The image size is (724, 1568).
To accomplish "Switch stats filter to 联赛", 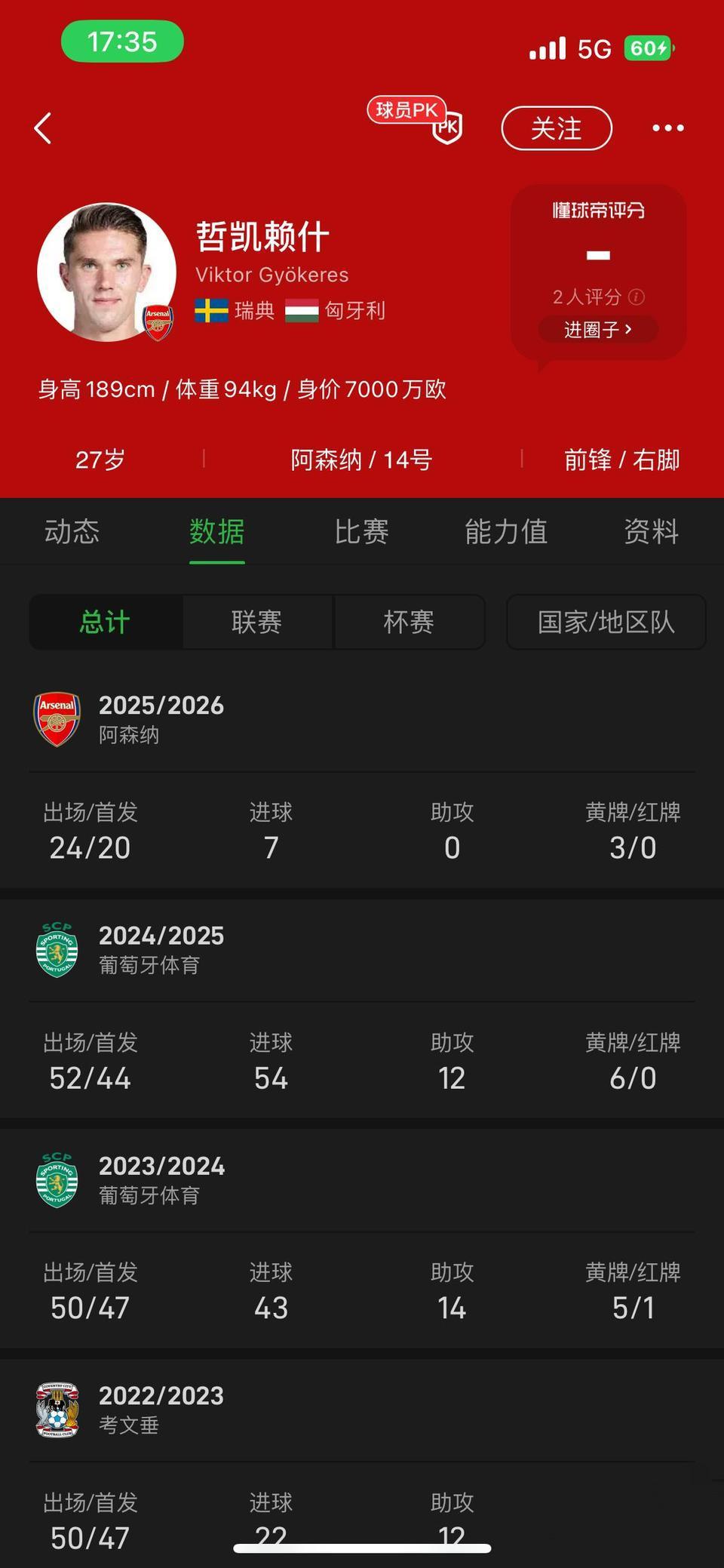I will pyautogui.click(x=256, y=622).
